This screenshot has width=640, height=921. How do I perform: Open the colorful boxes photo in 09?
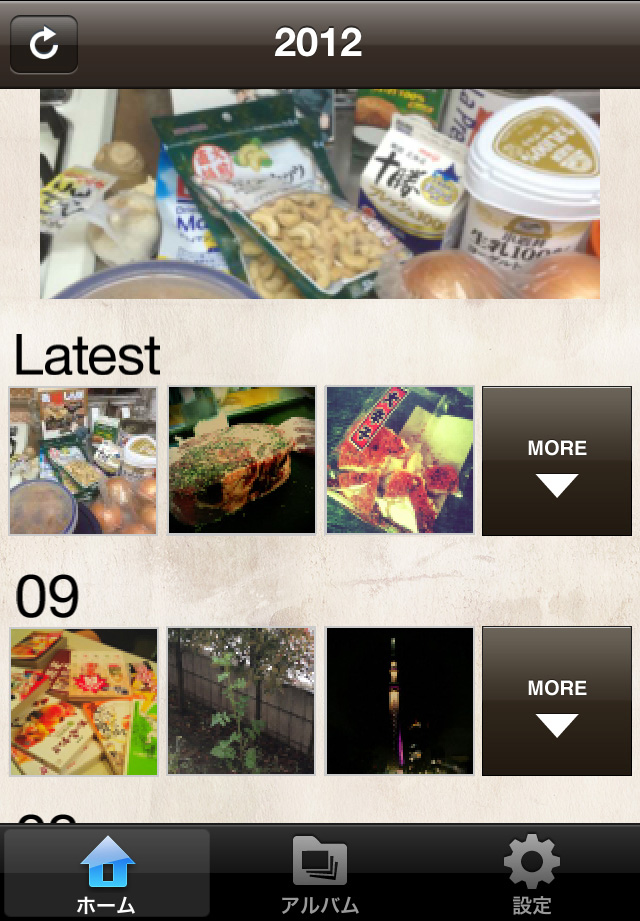click(83, 701)
